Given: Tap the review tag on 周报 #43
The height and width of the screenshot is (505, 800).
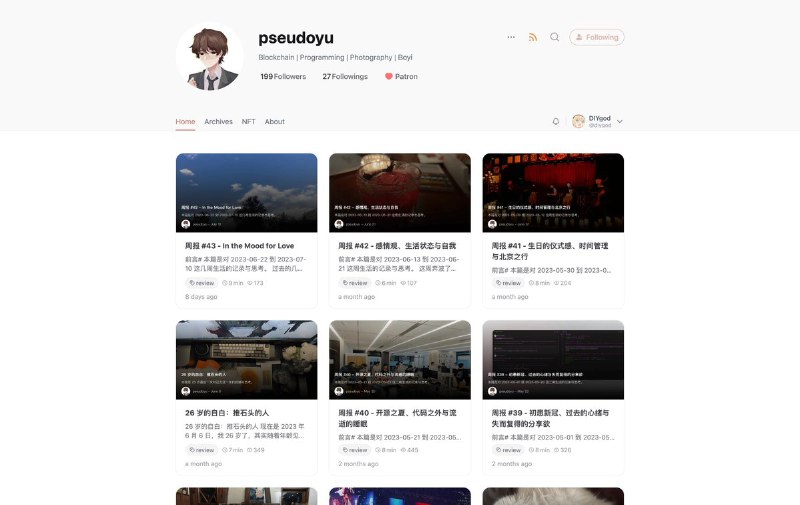Looking at the screenshot, I should click(201, 283).
